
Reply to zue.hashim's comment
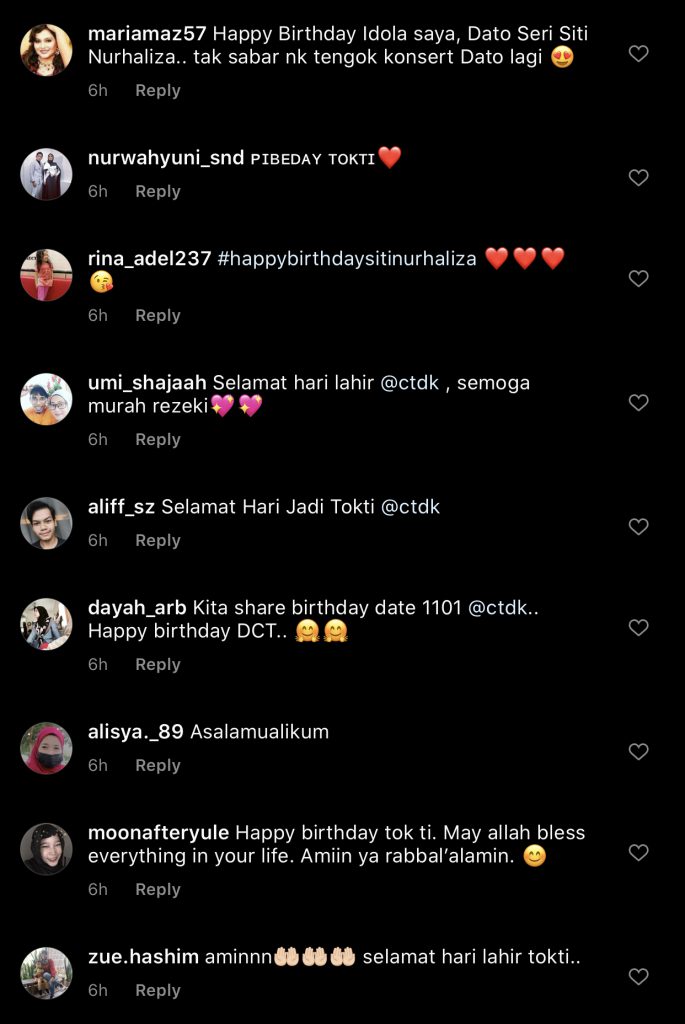point(158,990)
